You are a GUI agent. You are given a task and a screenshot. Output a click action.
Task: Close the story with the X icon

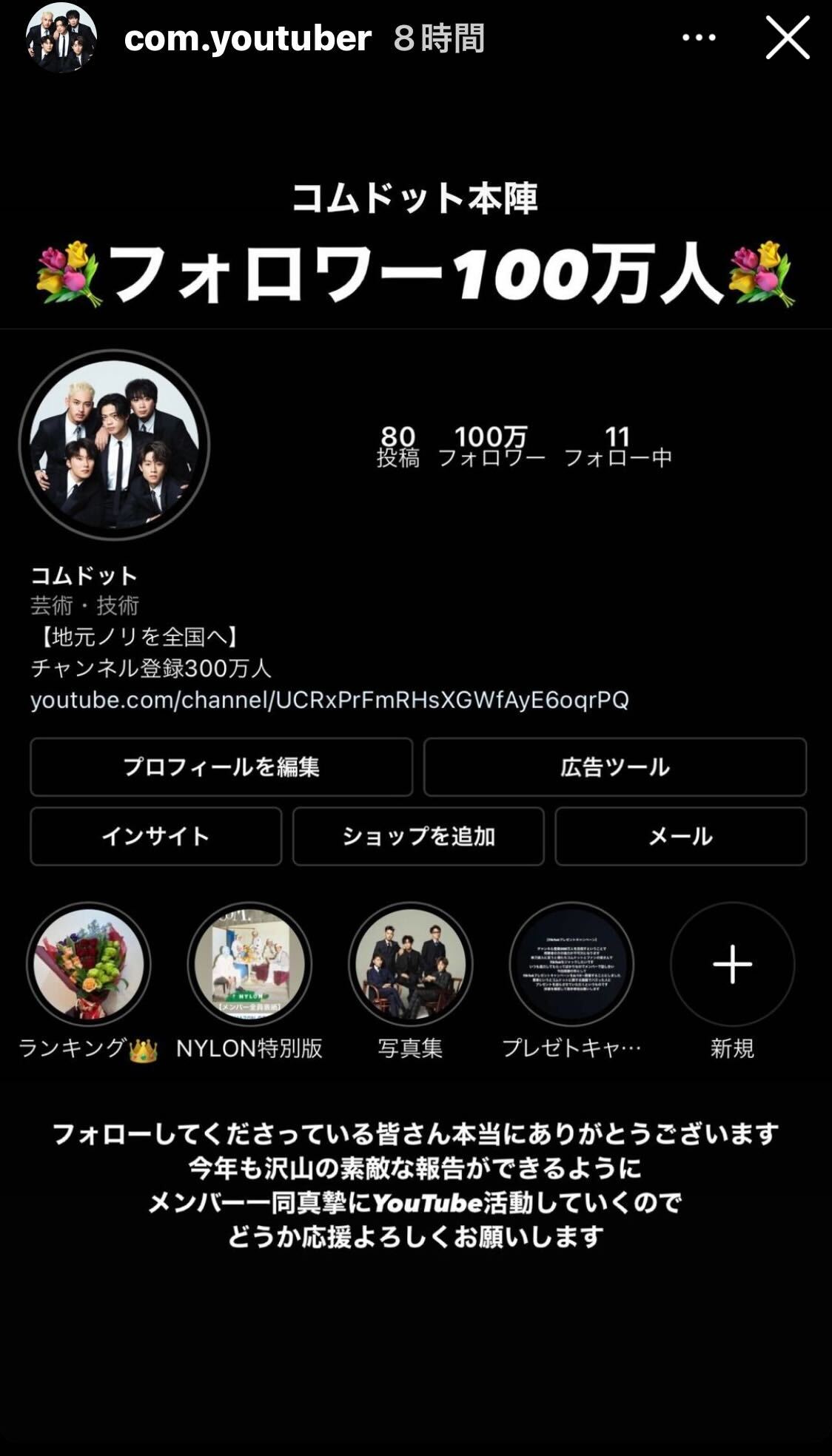(788, 38)
